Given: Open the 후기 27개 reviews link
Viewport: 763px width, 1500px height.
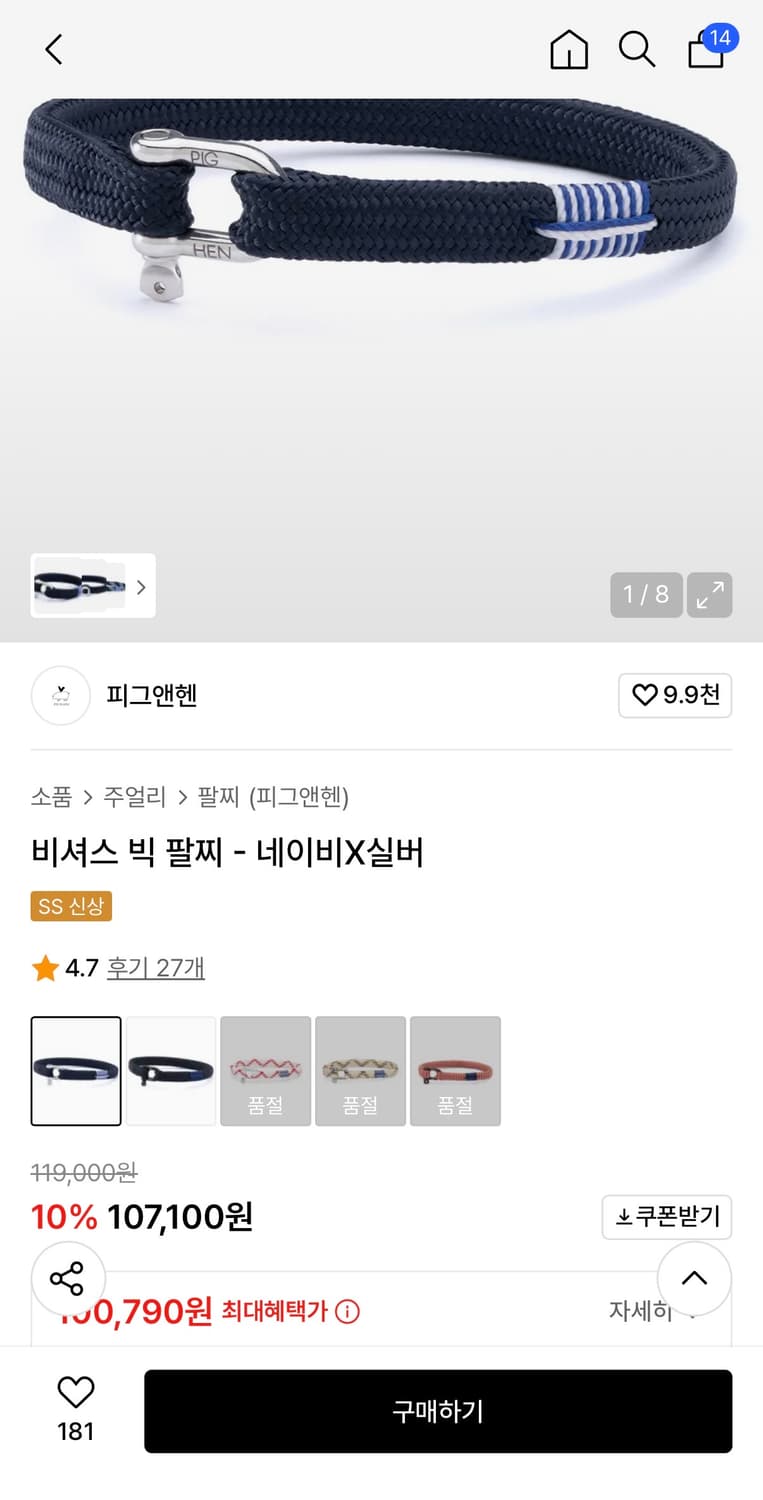Looking at the screenshot, I should point(156,968).
